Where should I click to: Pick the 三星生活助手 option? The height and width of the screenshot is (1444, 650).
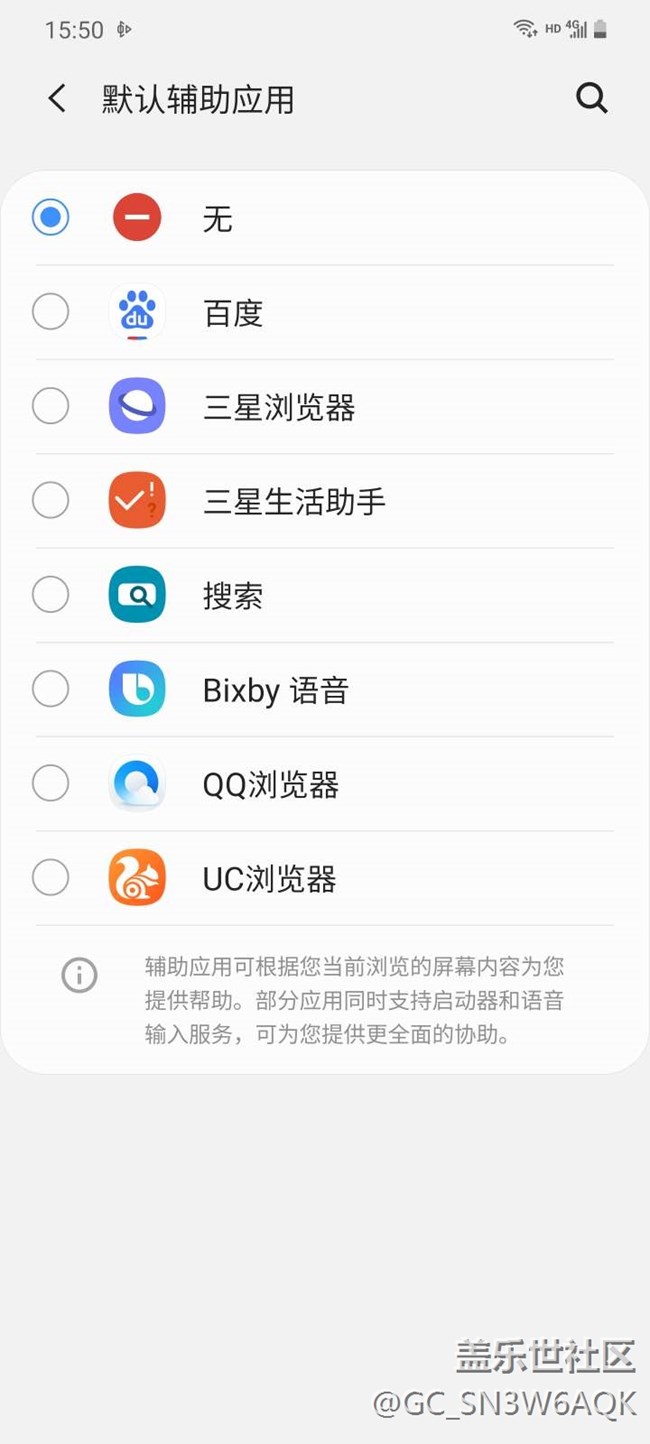[x=51, y=500]
